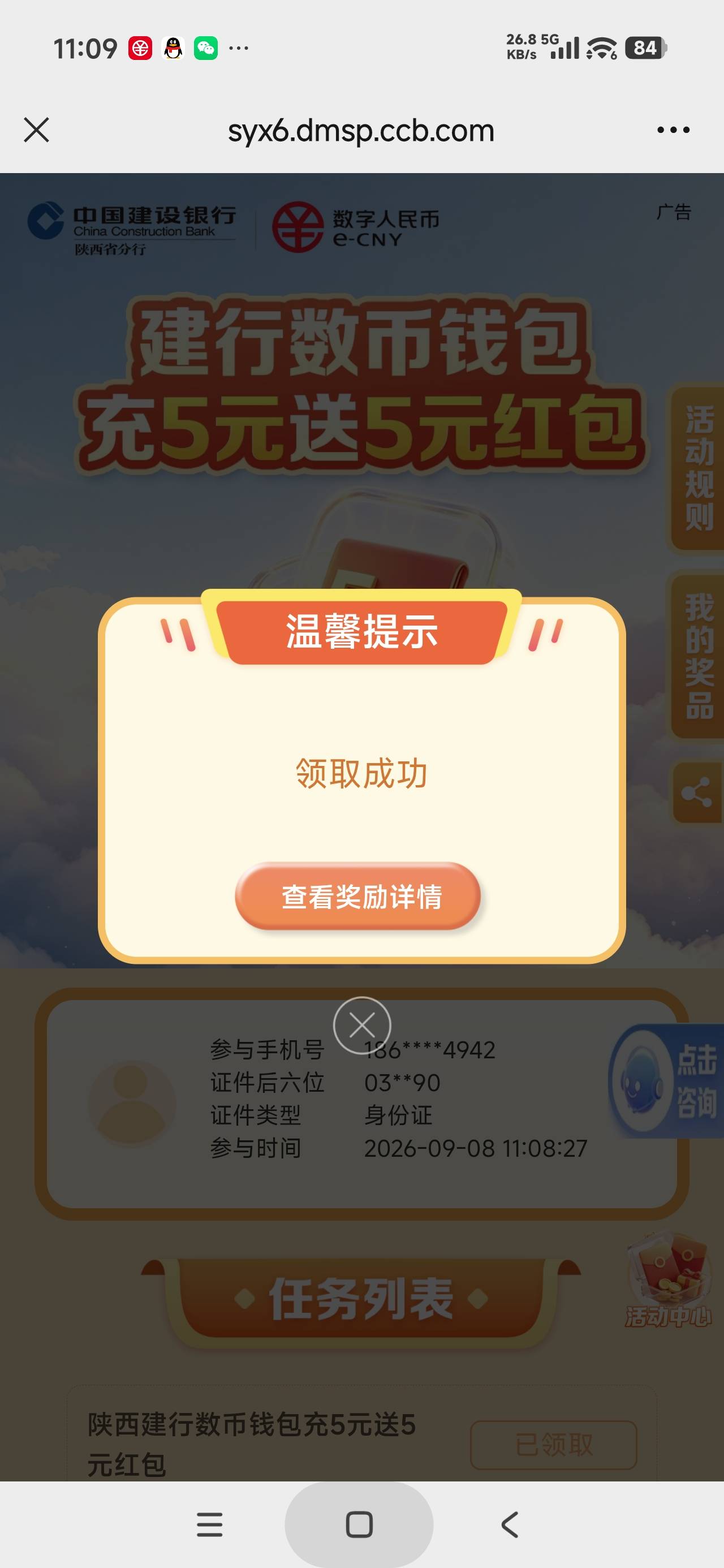Open the three-dot overflow menu beside the URL
The width and height of the screenshot is (724, 1568).
(x=674, y=130)
